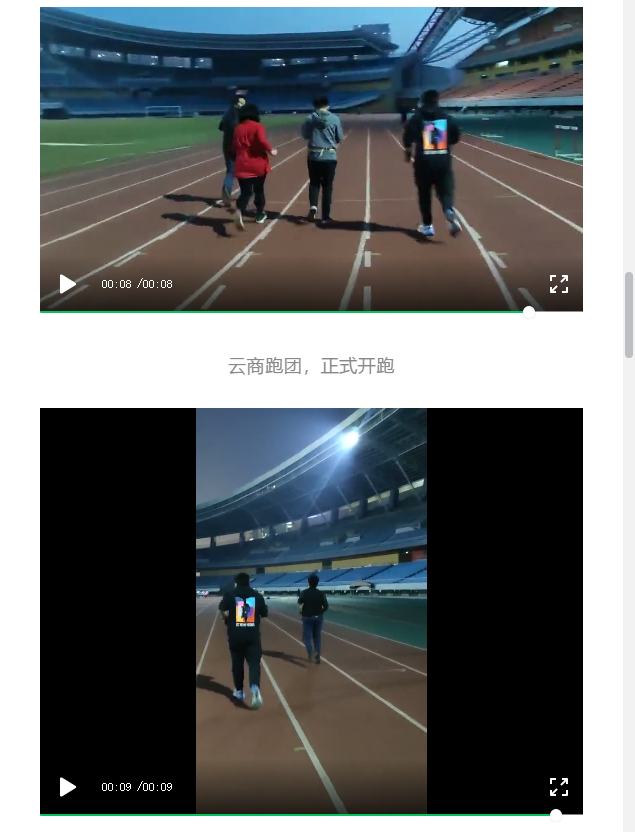Enter fullscreen on the first video

point(559,284)
